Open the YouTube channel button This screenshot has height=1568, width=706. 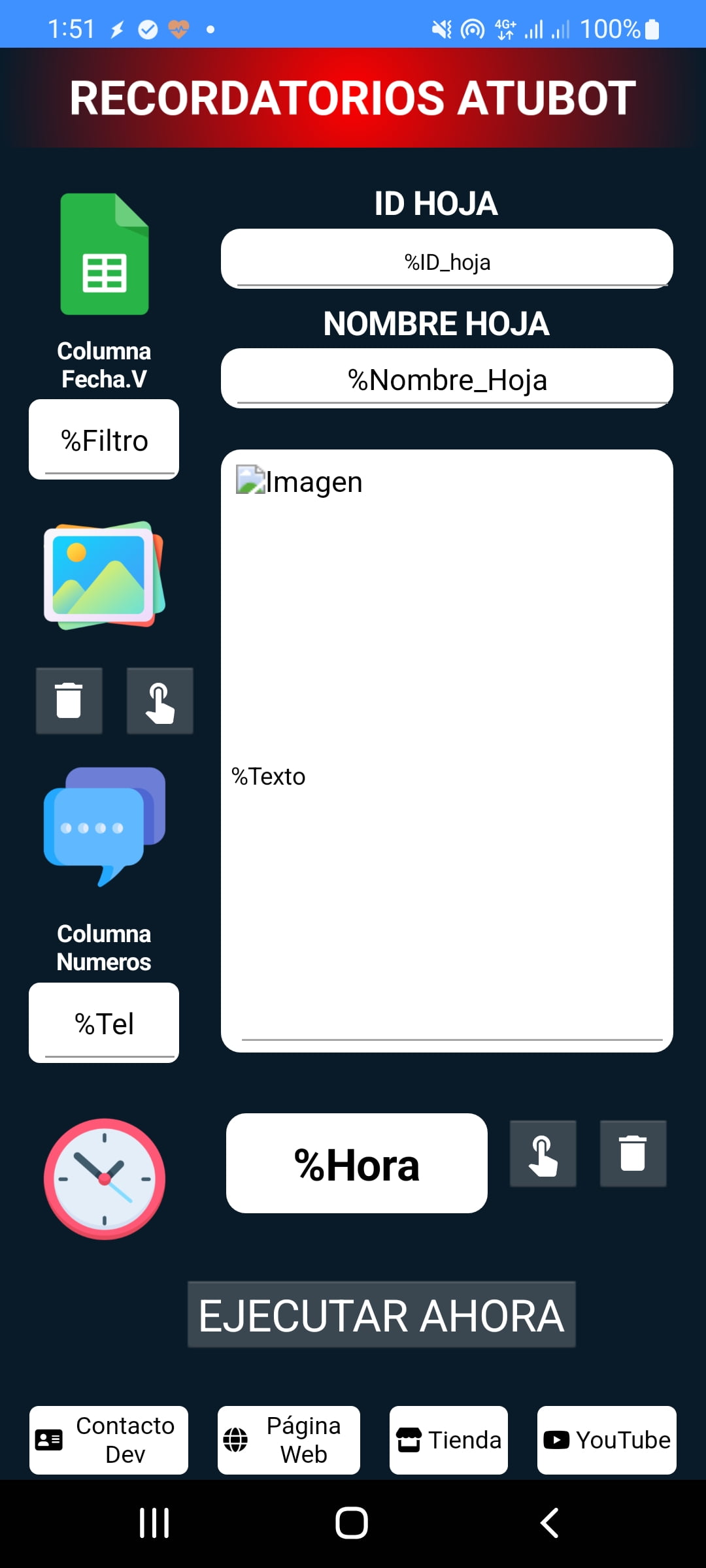[607, 1440]
